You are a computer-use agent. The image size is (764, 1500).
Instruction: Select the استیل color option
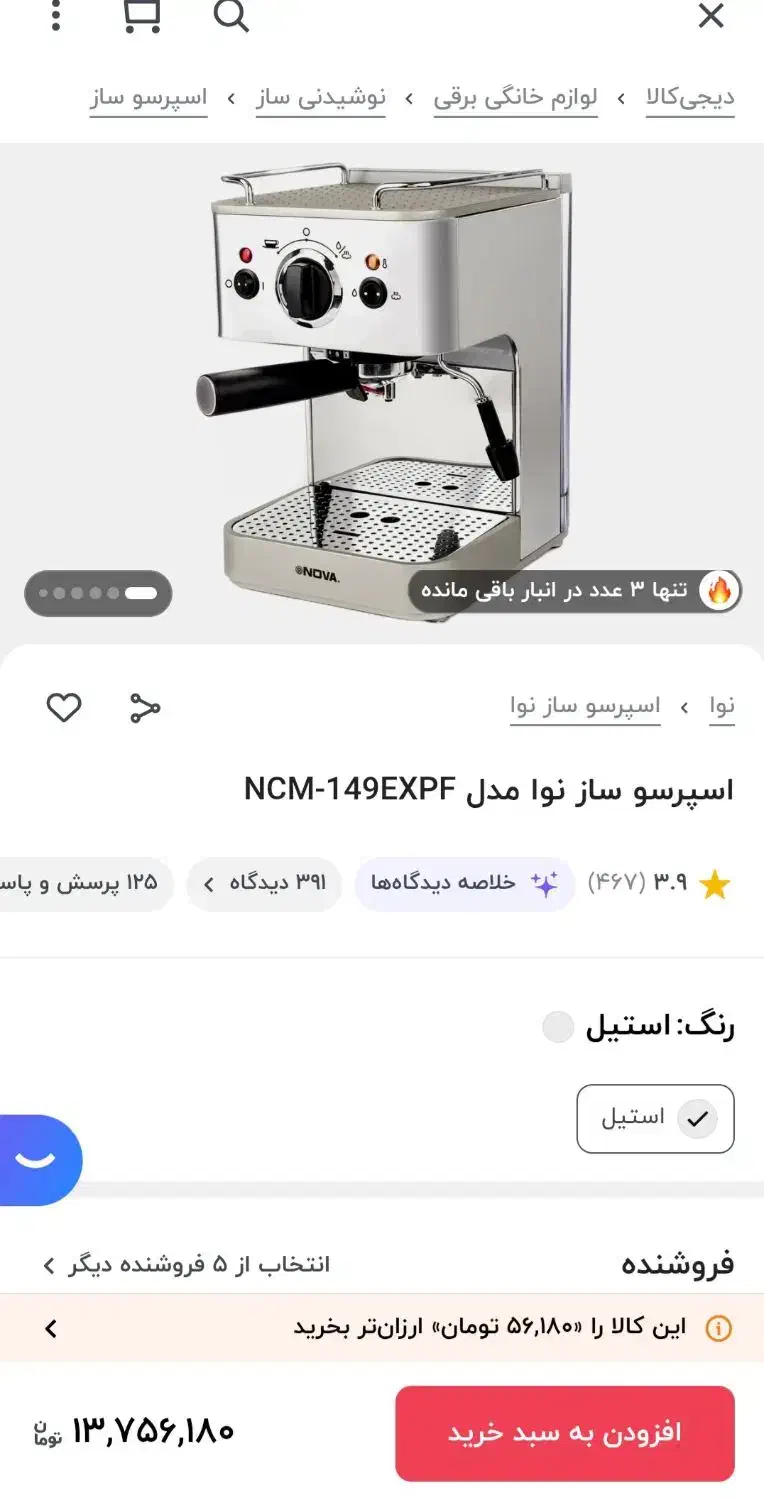(655, 1119)
